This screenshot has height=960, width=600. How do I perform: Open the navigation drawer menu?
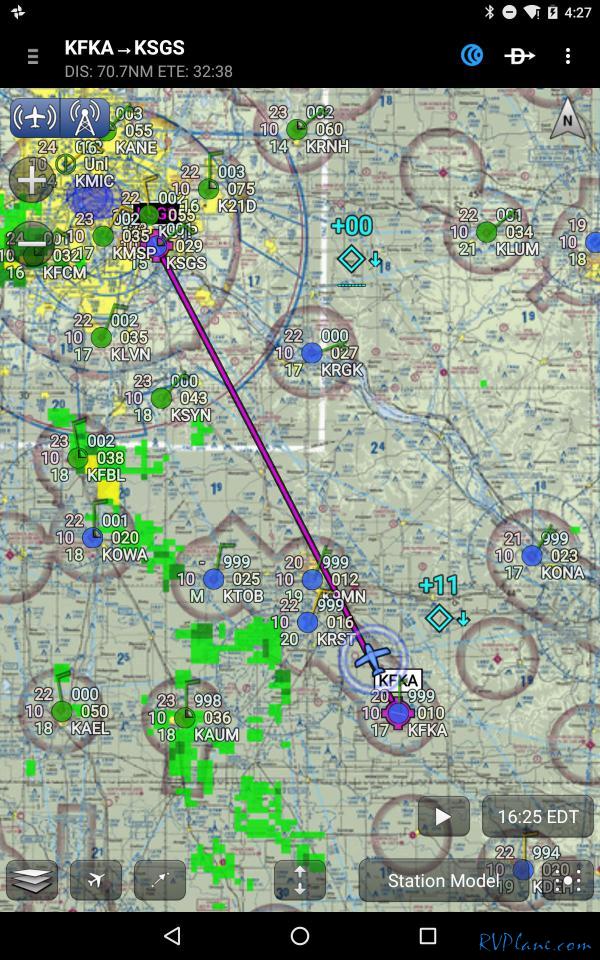pyautogui.click(x=33, y=57)
